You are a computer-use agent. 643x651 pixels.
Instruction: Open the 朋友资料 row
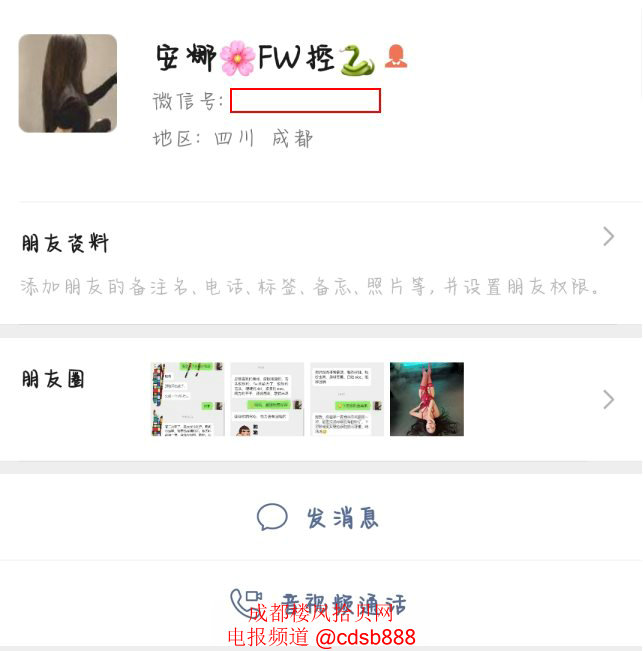320,262
